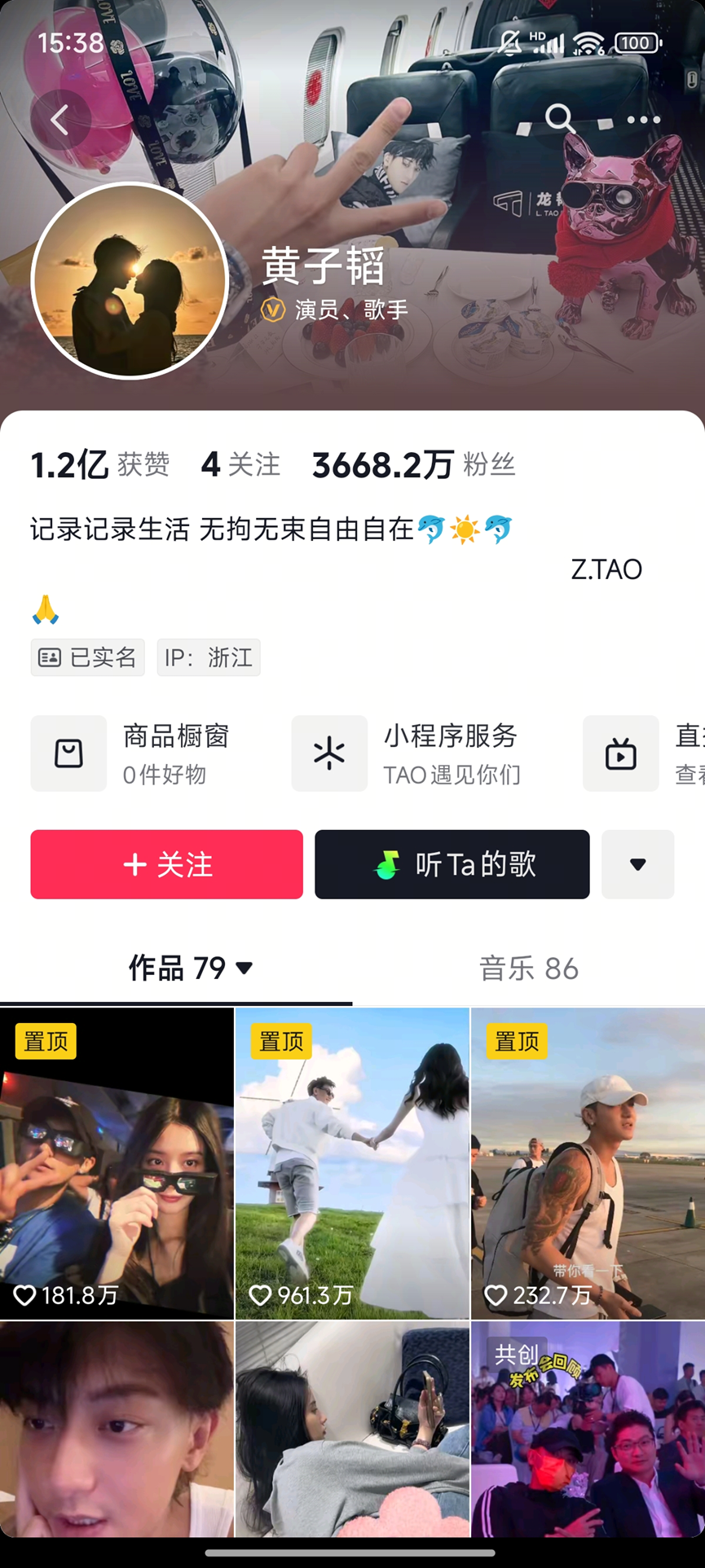Viewport: 705px width, 1568px height.
Task: Open the 4 关注 following list
Action: pyautogui.click(x=240, y=465)
